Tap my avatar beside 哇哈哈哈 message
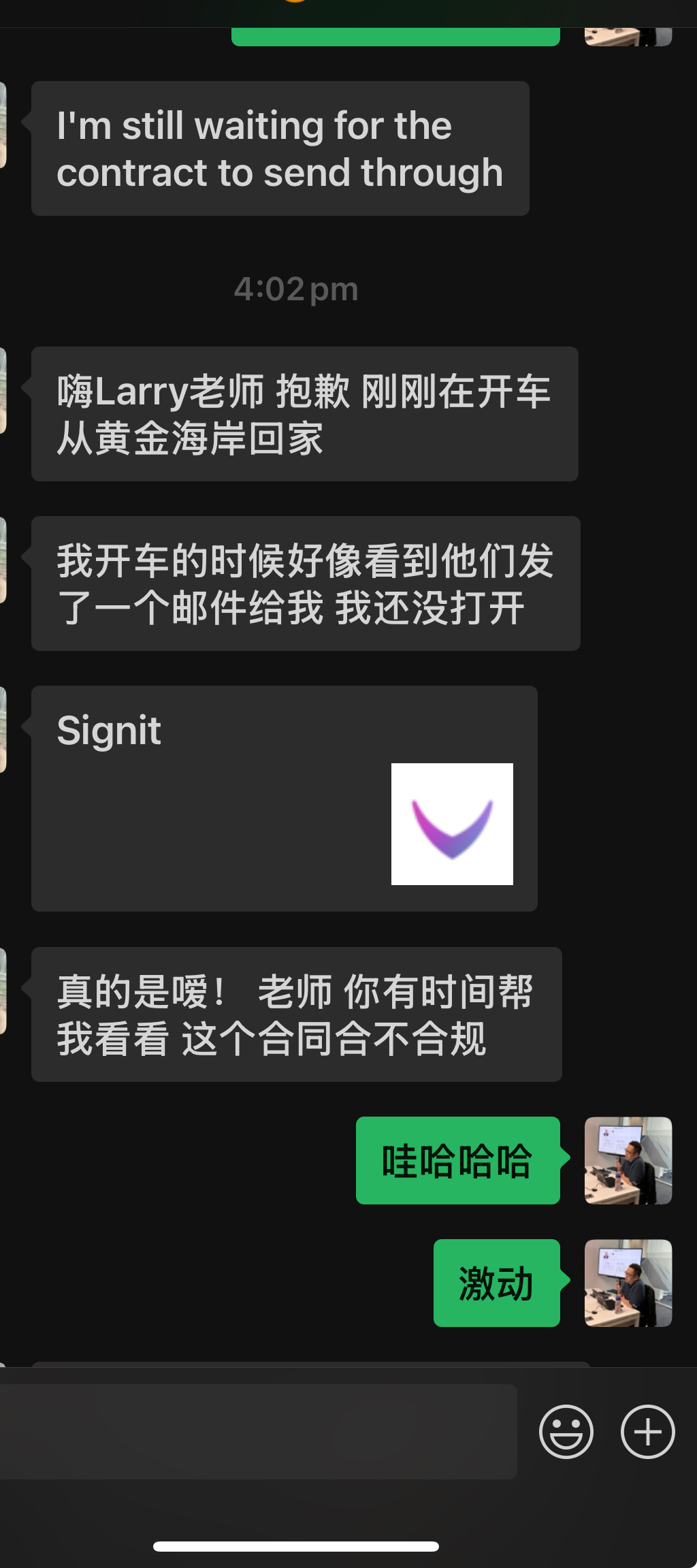697x1568 pixels. click(x=628, y=1160)
